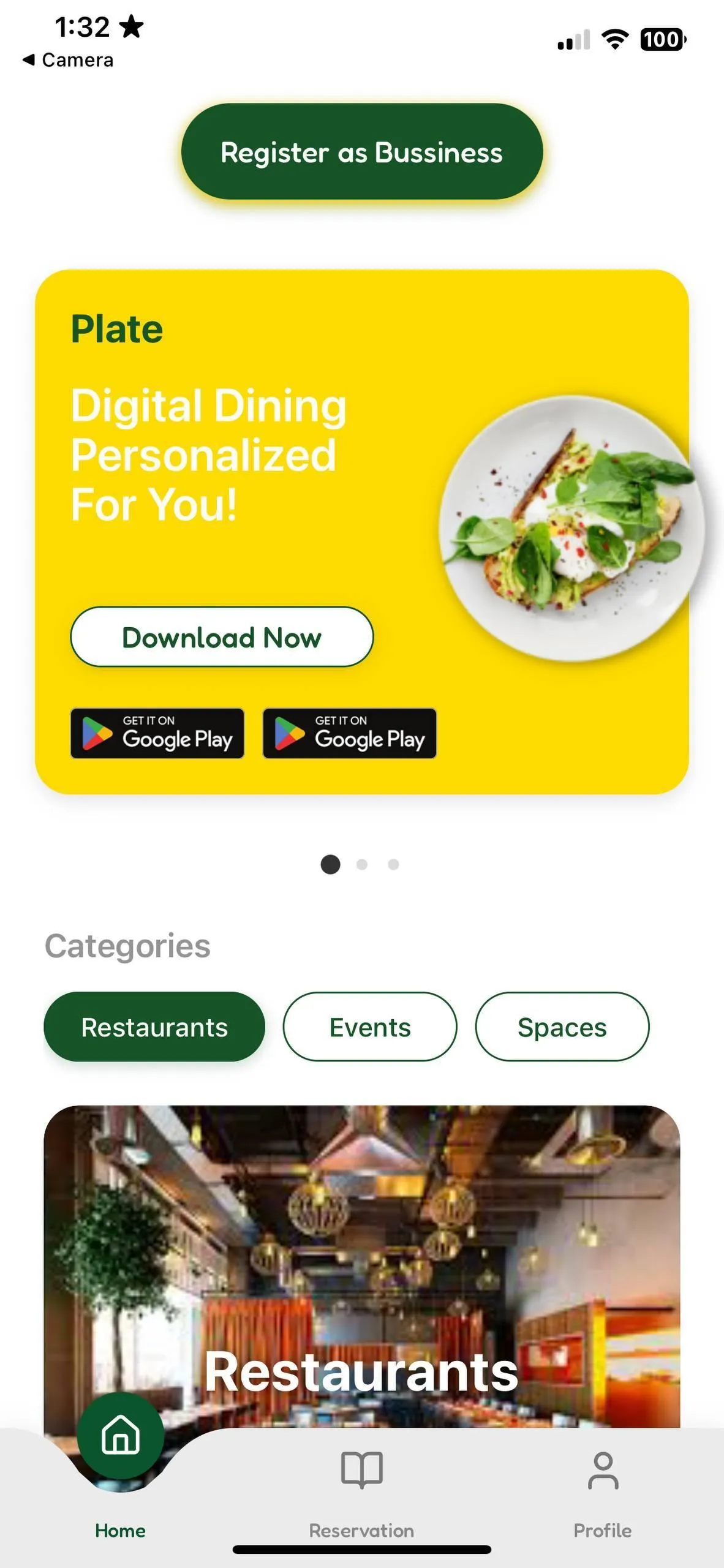Hit the Download Now button
The width and height of the screenshot is (724, 1568).
(x=222, y=637)
